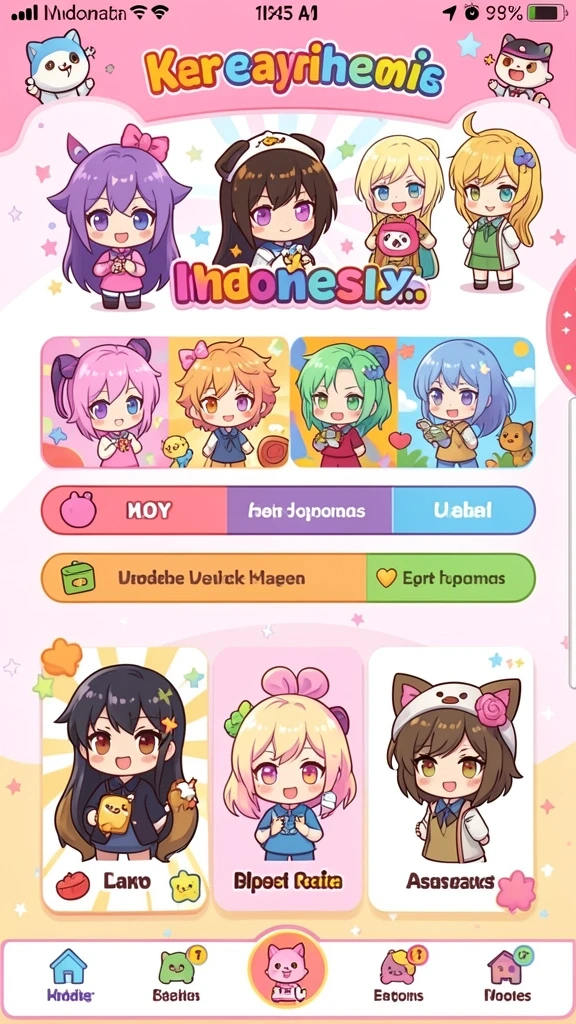Screen dimensions: 576x1024
Task: Switch to the green creature tab in bottom bar
Action: tap(176, 976)
